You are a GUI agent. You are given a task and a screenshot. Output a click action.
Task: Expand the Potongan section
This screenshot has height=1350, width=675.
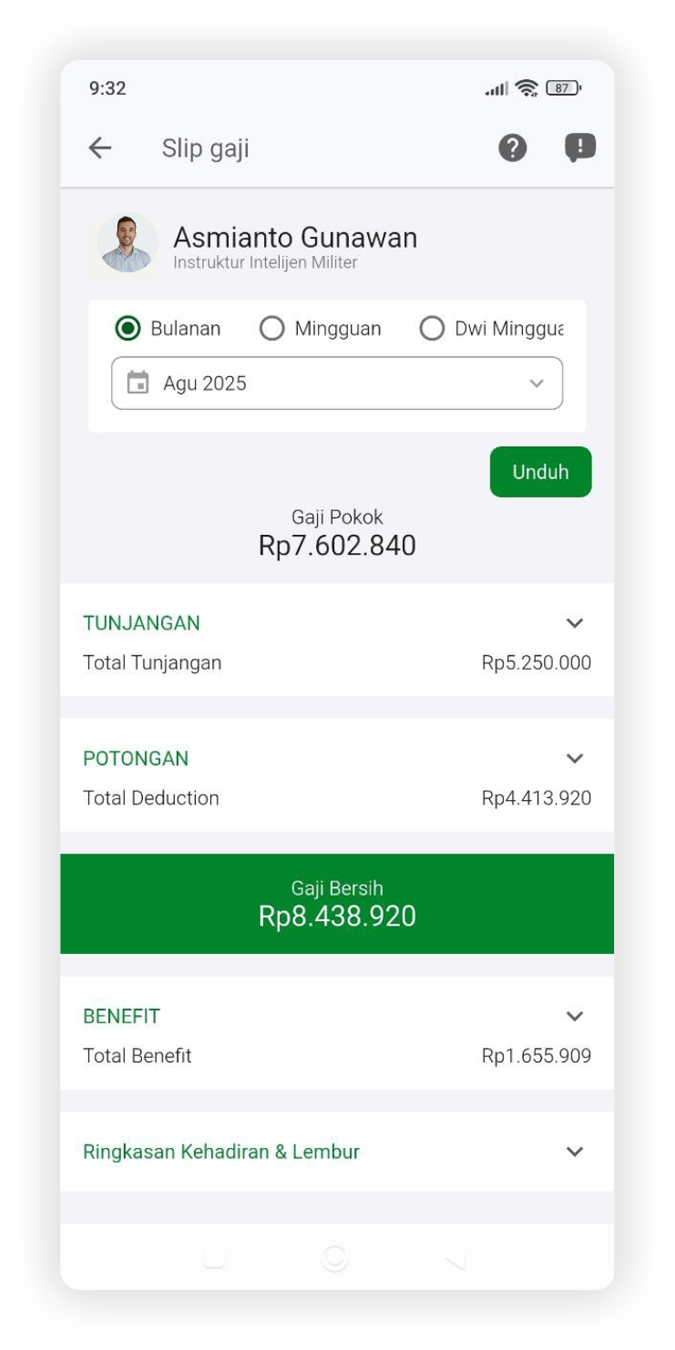pyautogui.click(x=574, y=759)
